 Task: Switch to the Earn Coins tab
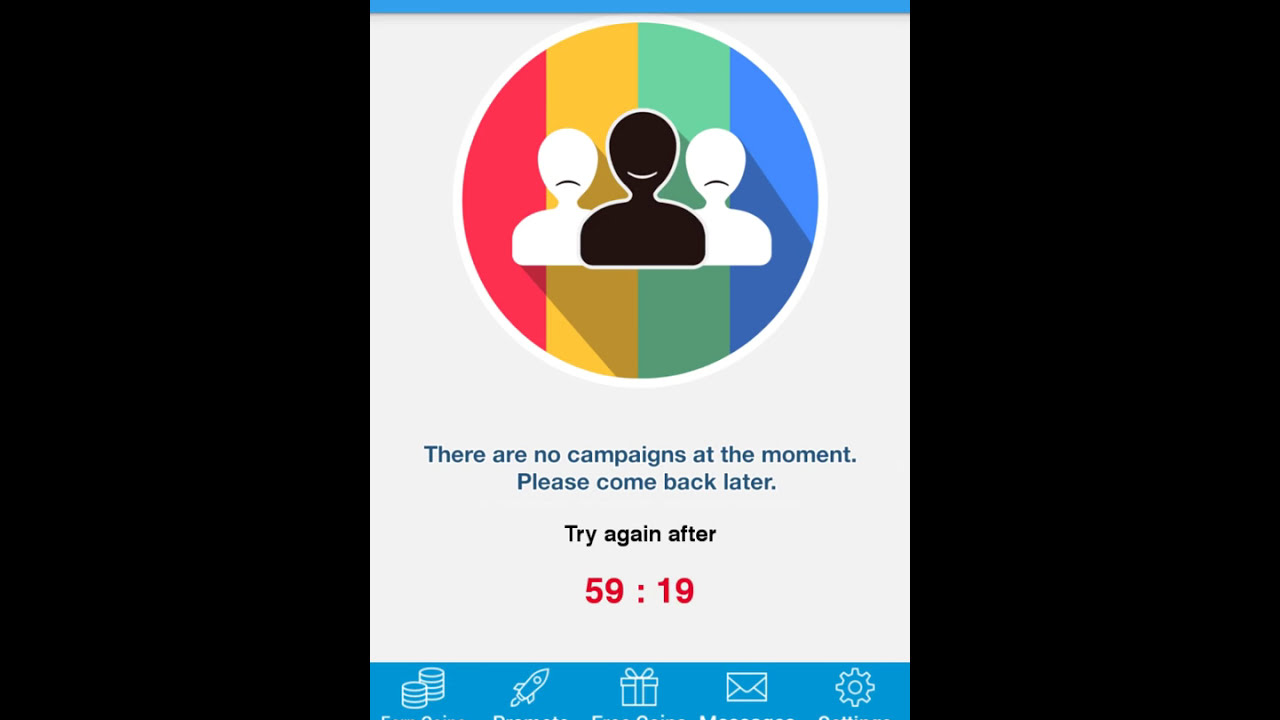pyautogui.click(x=423, y=691)
